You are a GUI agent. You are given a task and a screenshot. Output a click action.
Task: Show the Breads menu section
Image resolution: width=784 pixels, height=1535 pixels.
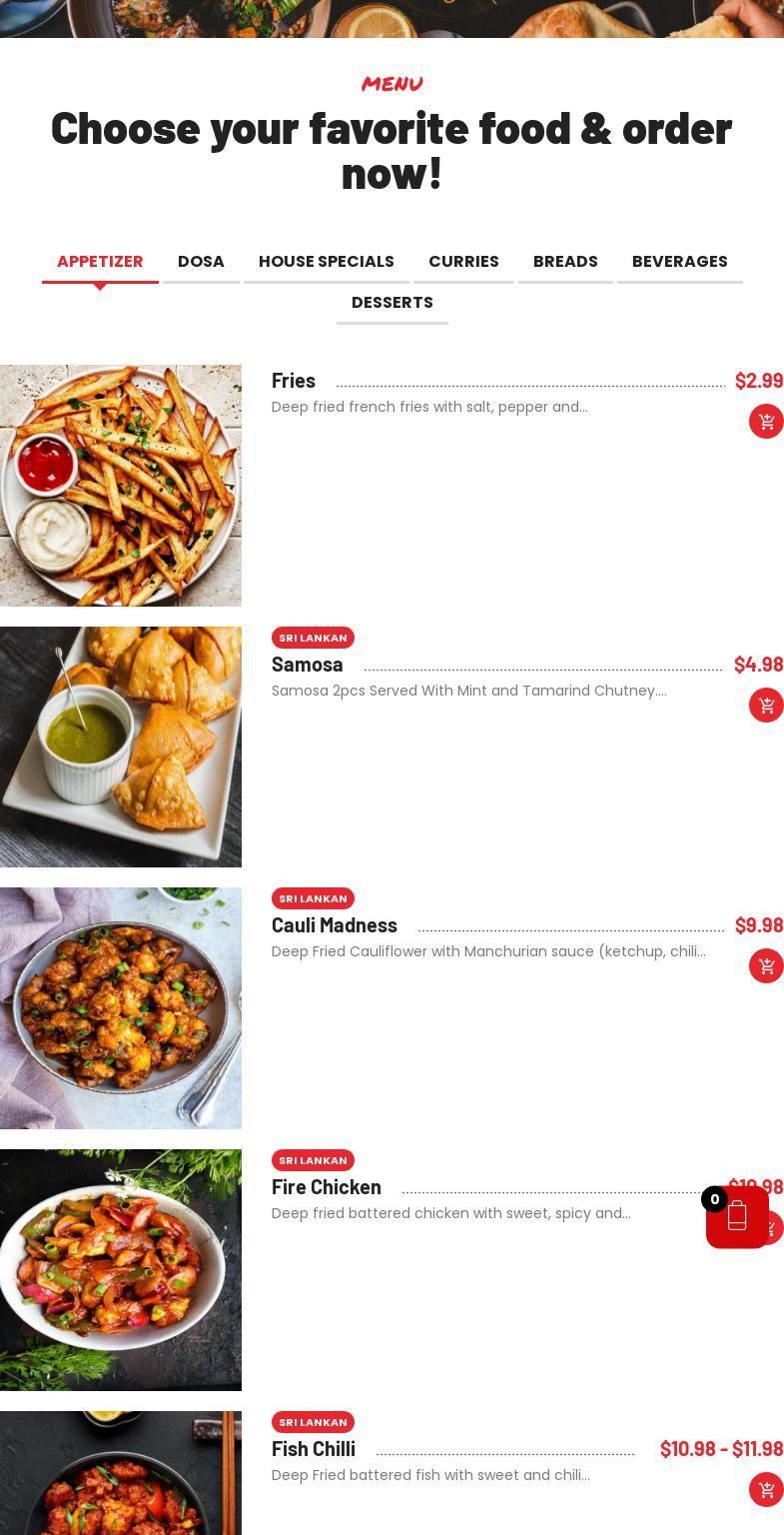tap(565, 262)
